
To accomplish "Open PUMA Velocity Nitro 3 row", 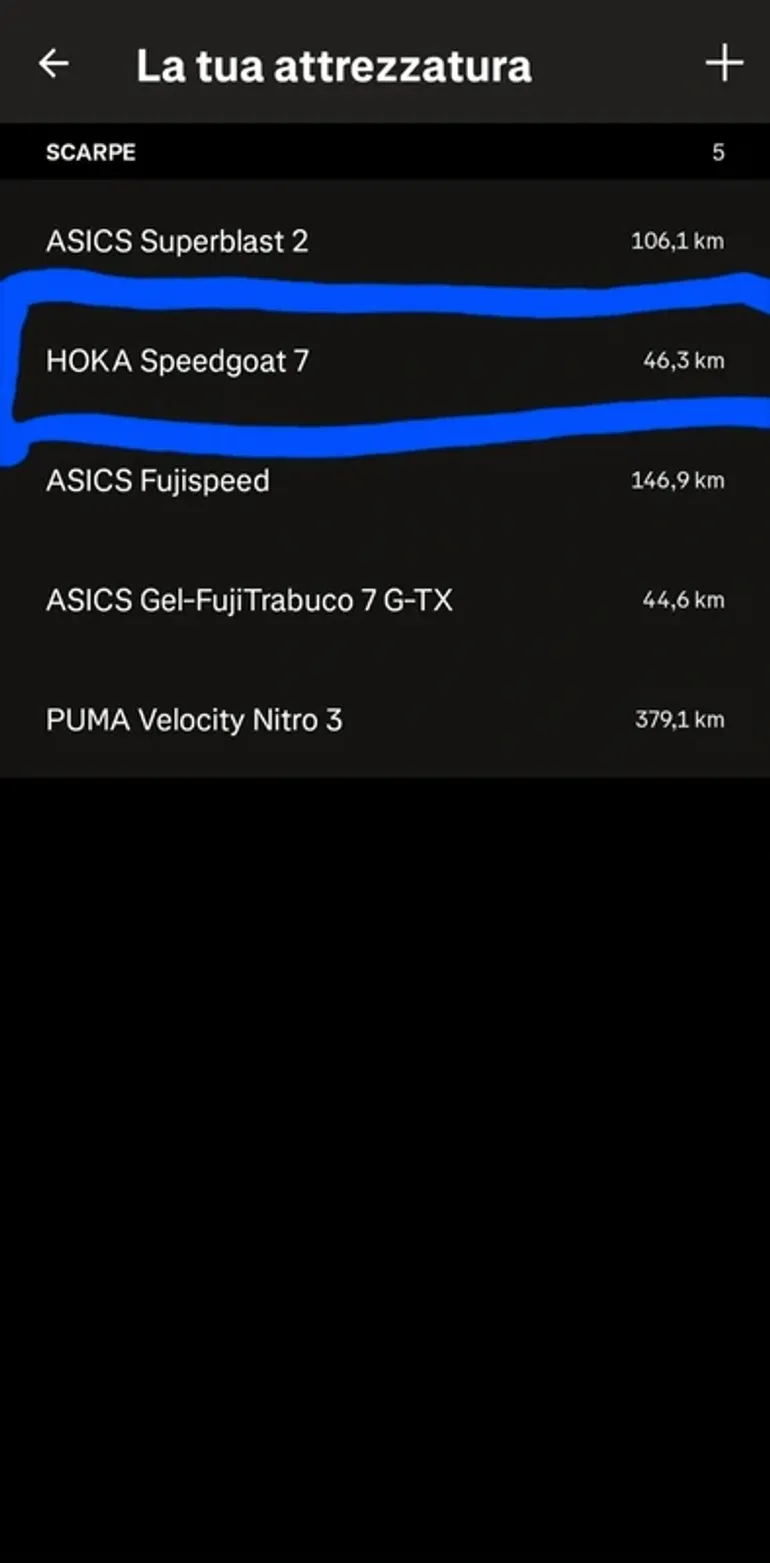I will (x=385, y=719).
